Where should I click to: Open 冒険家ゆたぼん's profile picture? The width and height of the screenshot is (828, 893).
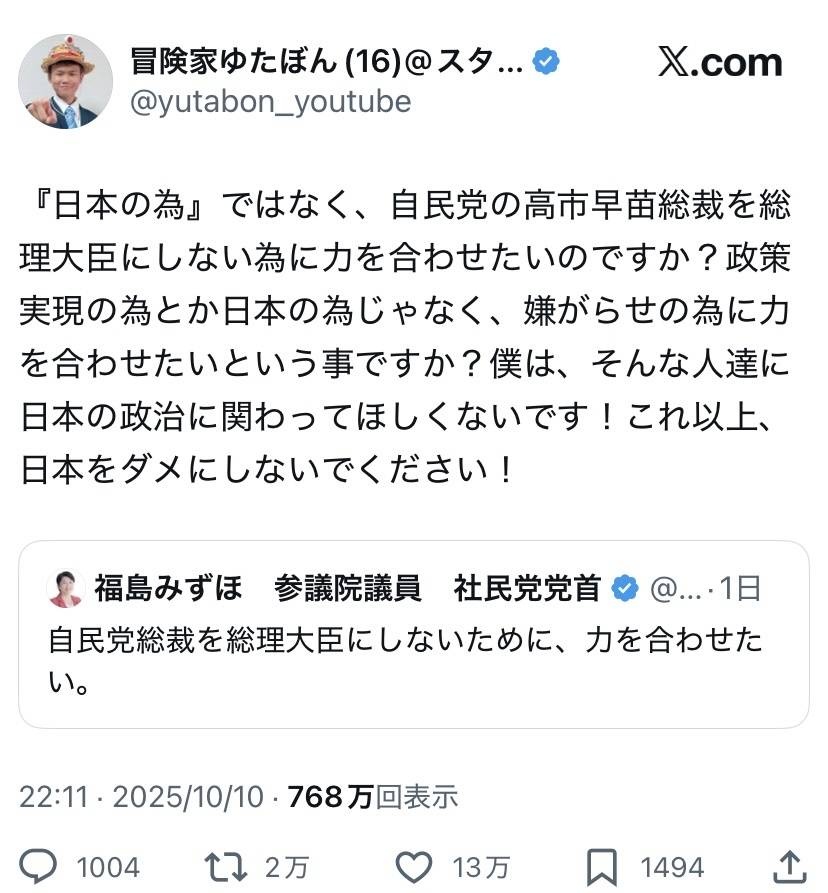coord(66,81)
